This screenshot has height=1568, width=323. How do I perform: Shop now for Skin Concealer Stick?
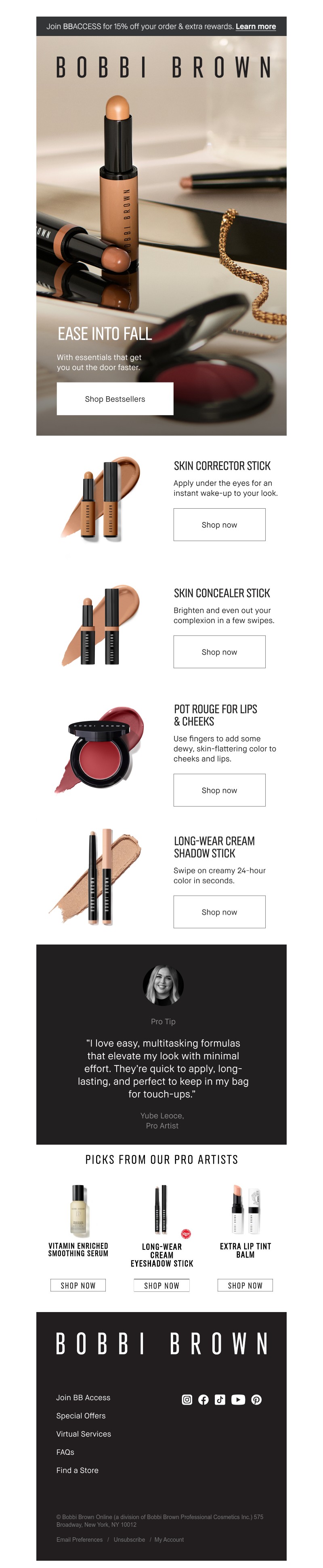tap(219, 652)
